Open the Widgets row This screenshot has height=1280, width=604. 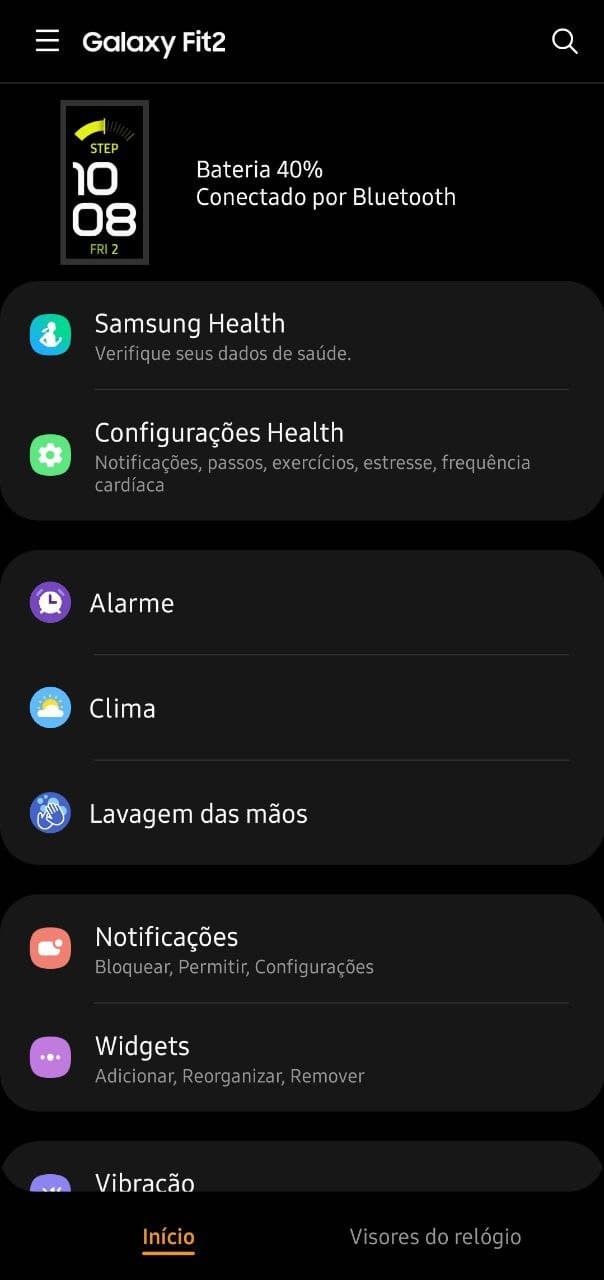(x=300, y=1058)
